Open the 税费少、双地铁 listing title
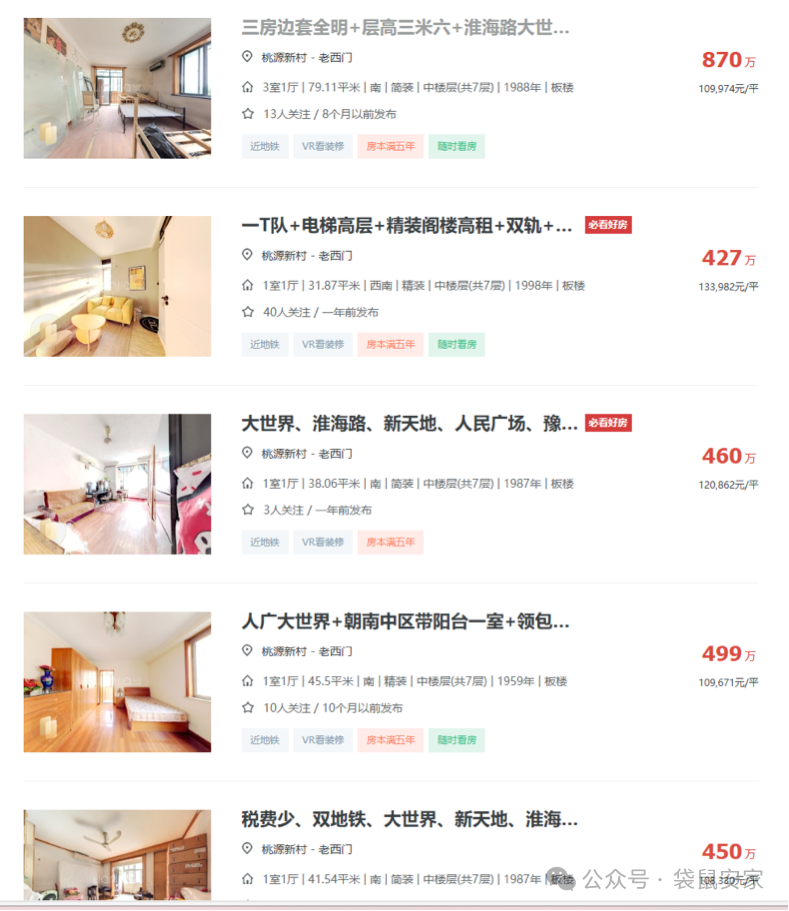The width and height of the screenshot is (789, 911). [409, 820]
